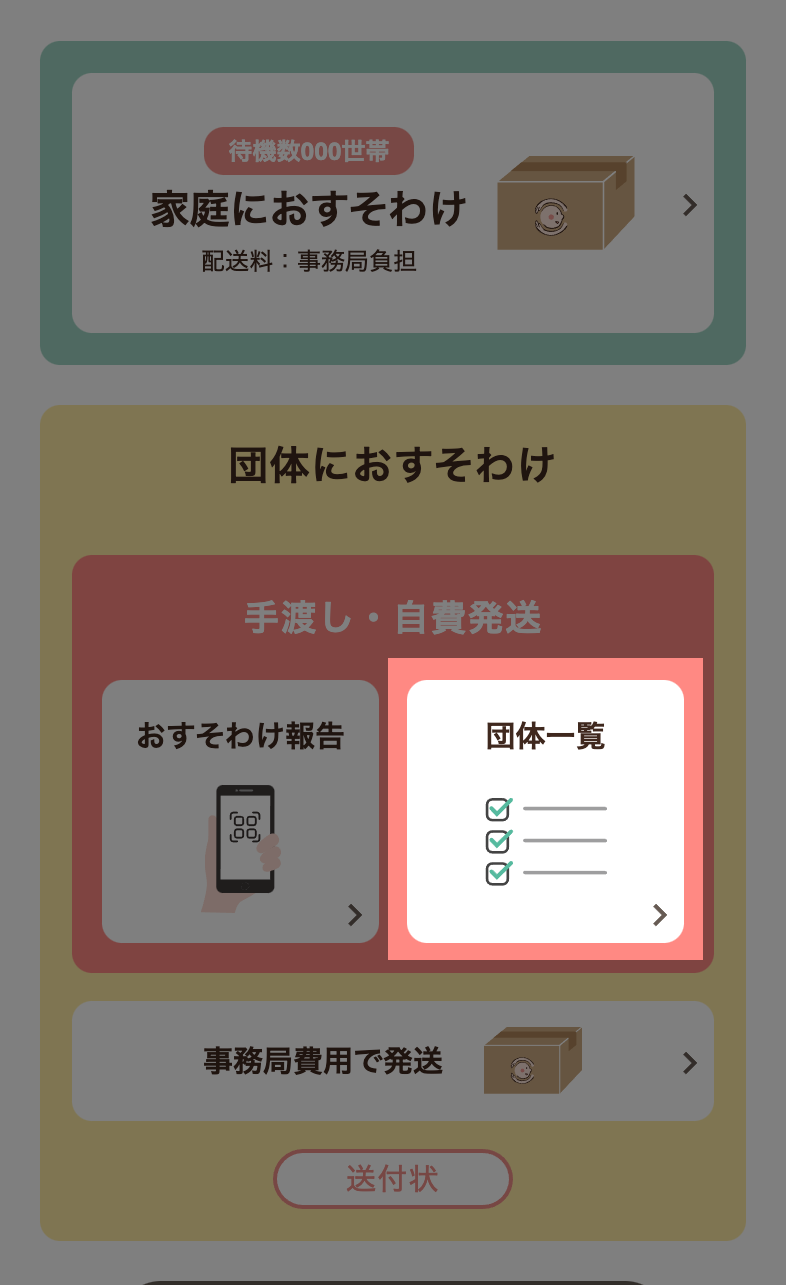Click the chevron on the おすそわけ報告 card
The image size is (786, 1285).
coord(356,915)
